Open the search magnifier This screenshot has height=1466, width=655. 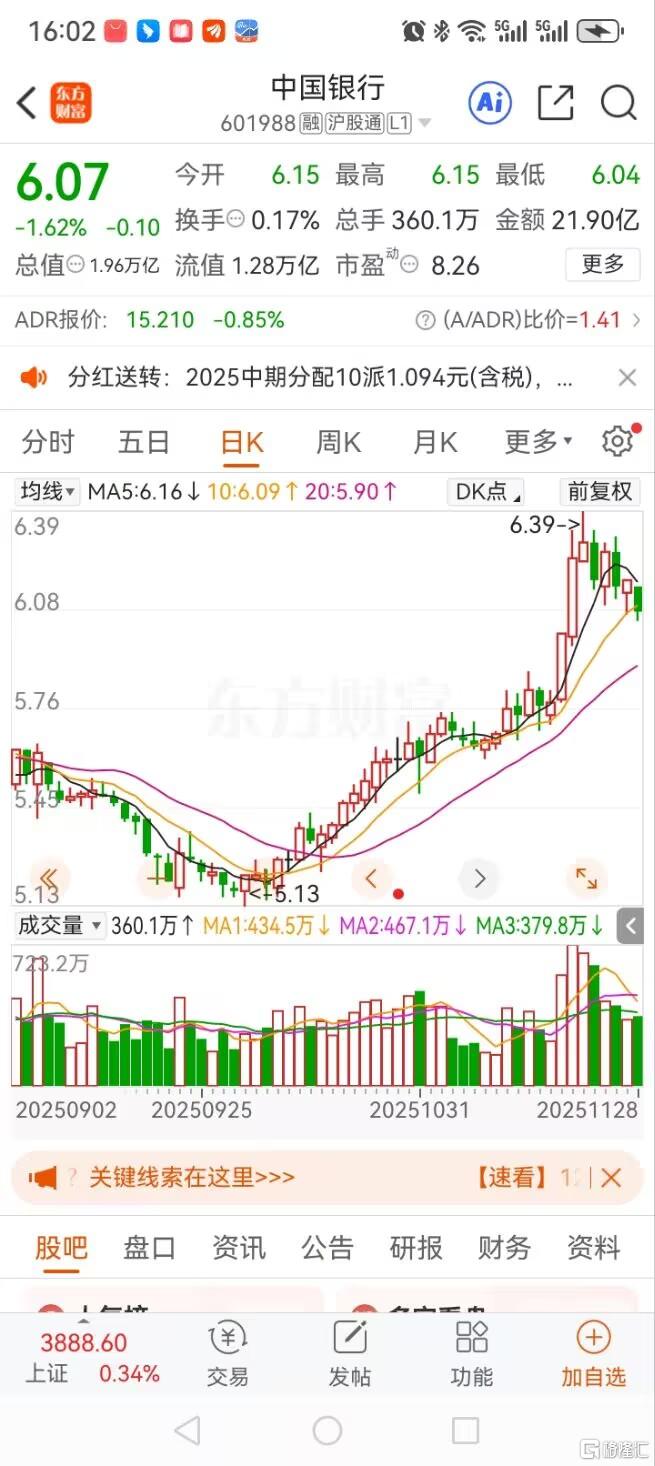[619, 102]
